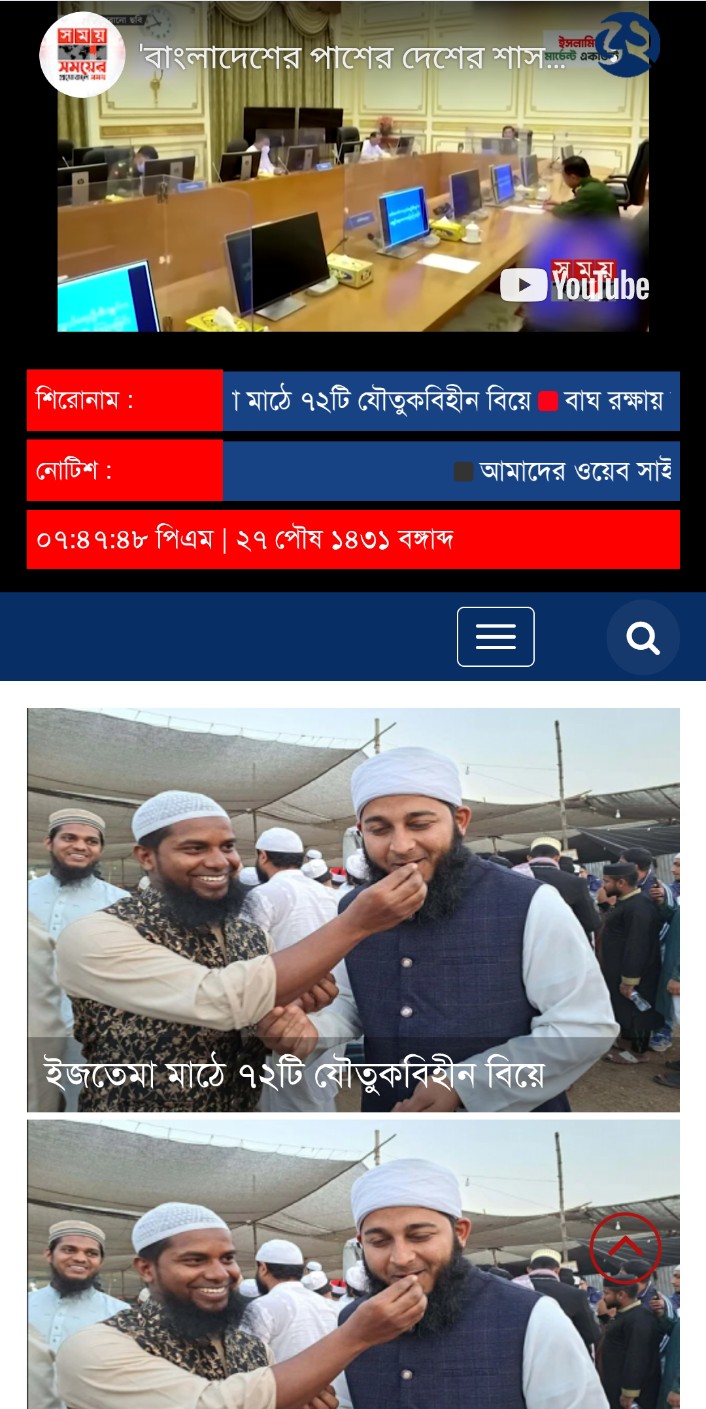Open the YouTube logo link on video
Screen dimensions: 706x1409
click(x=575, y=286)
